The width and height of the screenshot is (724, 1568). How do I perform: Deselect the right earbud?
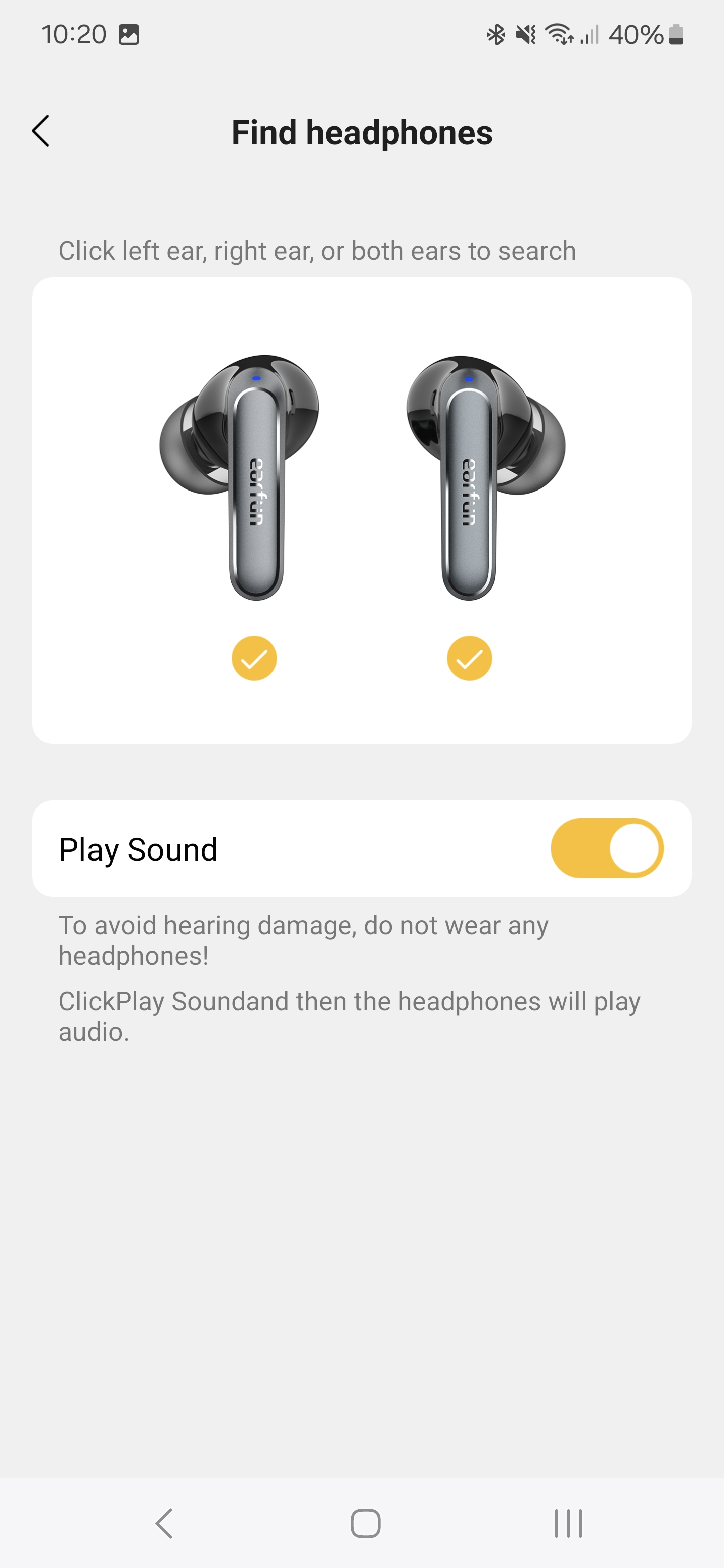pos(469,658)
